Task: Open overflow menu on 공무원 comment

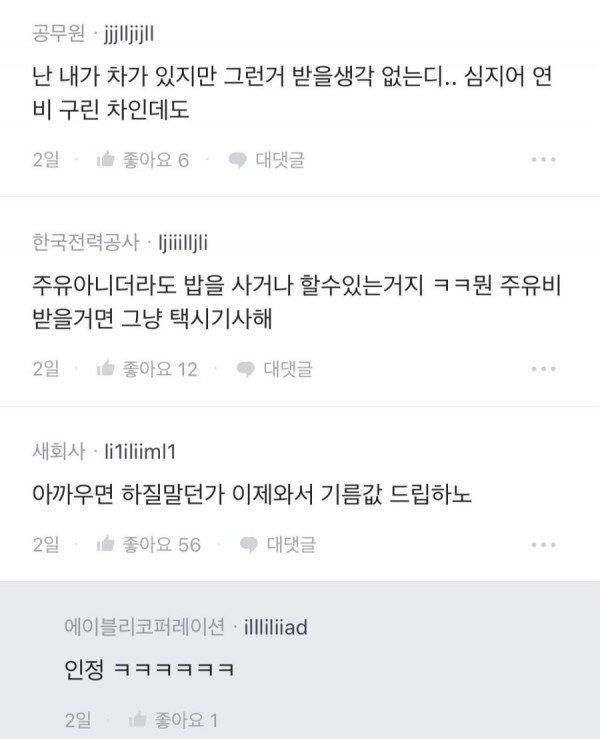Action: coord(543,160)
